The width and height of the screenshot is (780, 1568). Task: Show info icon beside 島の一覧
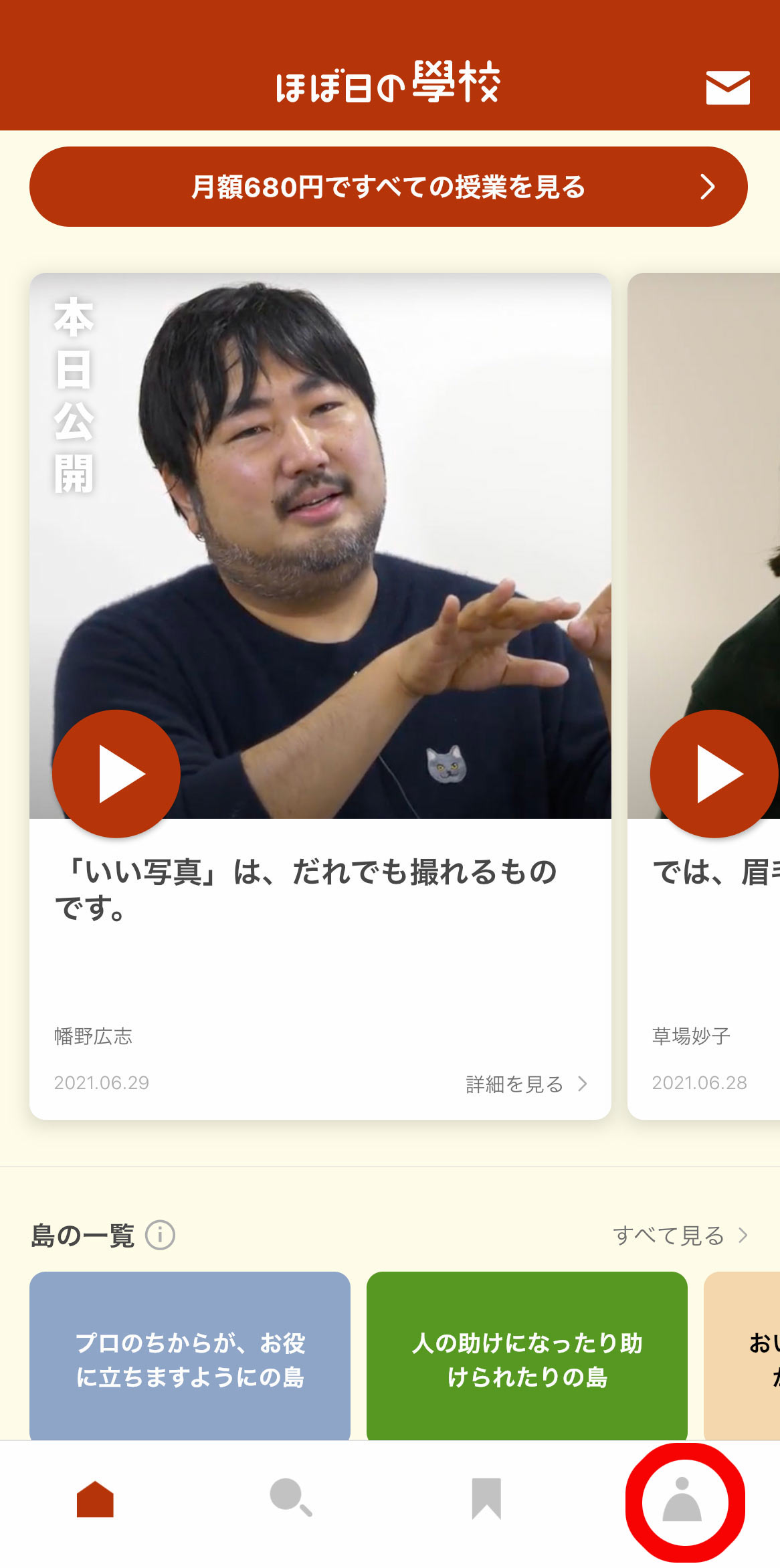tap(160, 1235)
